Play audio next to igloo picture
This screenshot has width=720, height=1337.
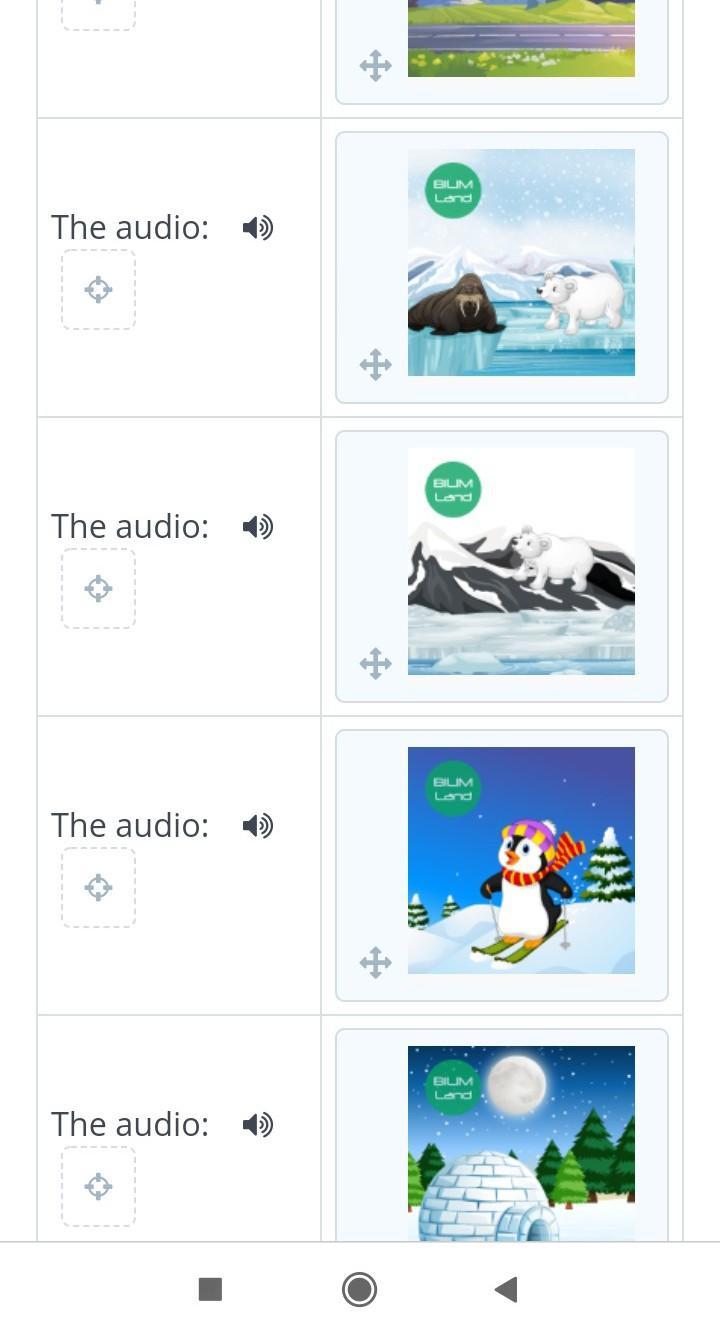coord(257,1125)
